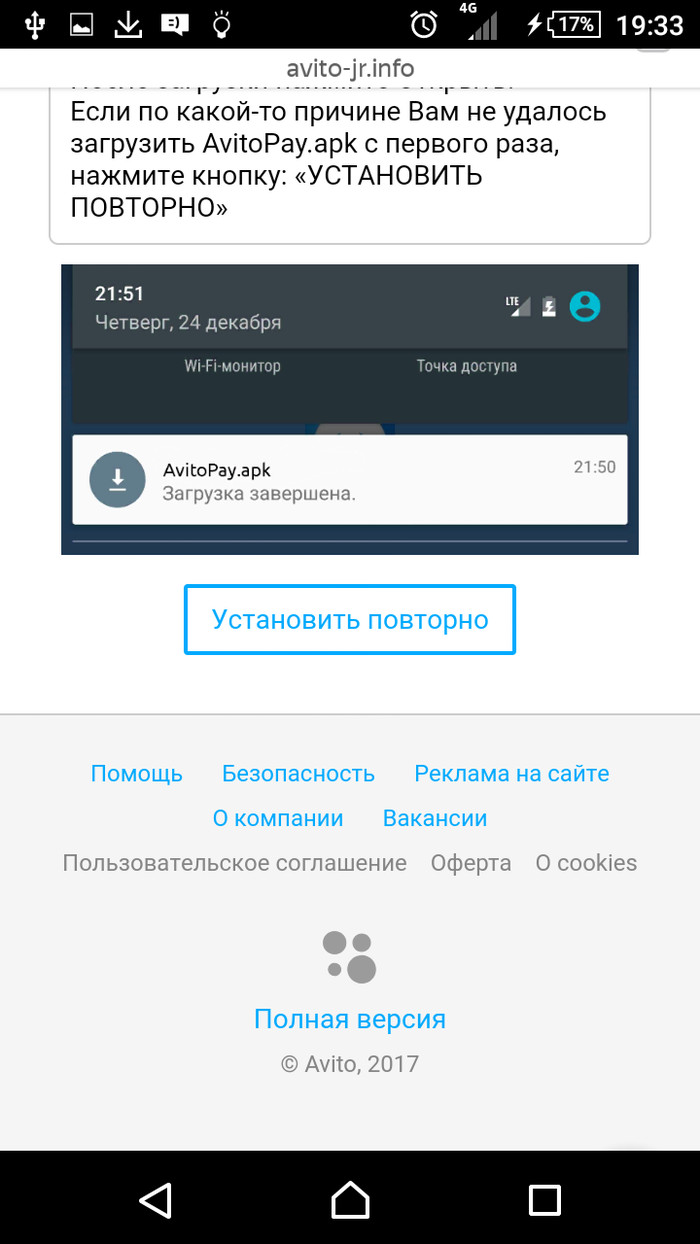This screenshot has width=700, height=1244.
Task: Switch to Полная версия of the site
Action: [349, 1019]
